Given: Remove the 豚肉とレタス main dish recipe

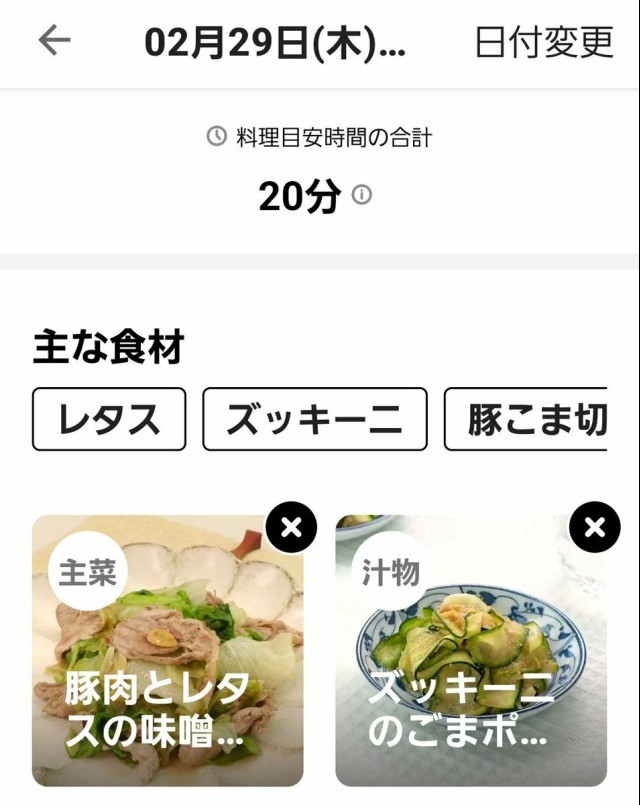Looking at the screenshot, I should click(291, 527).
